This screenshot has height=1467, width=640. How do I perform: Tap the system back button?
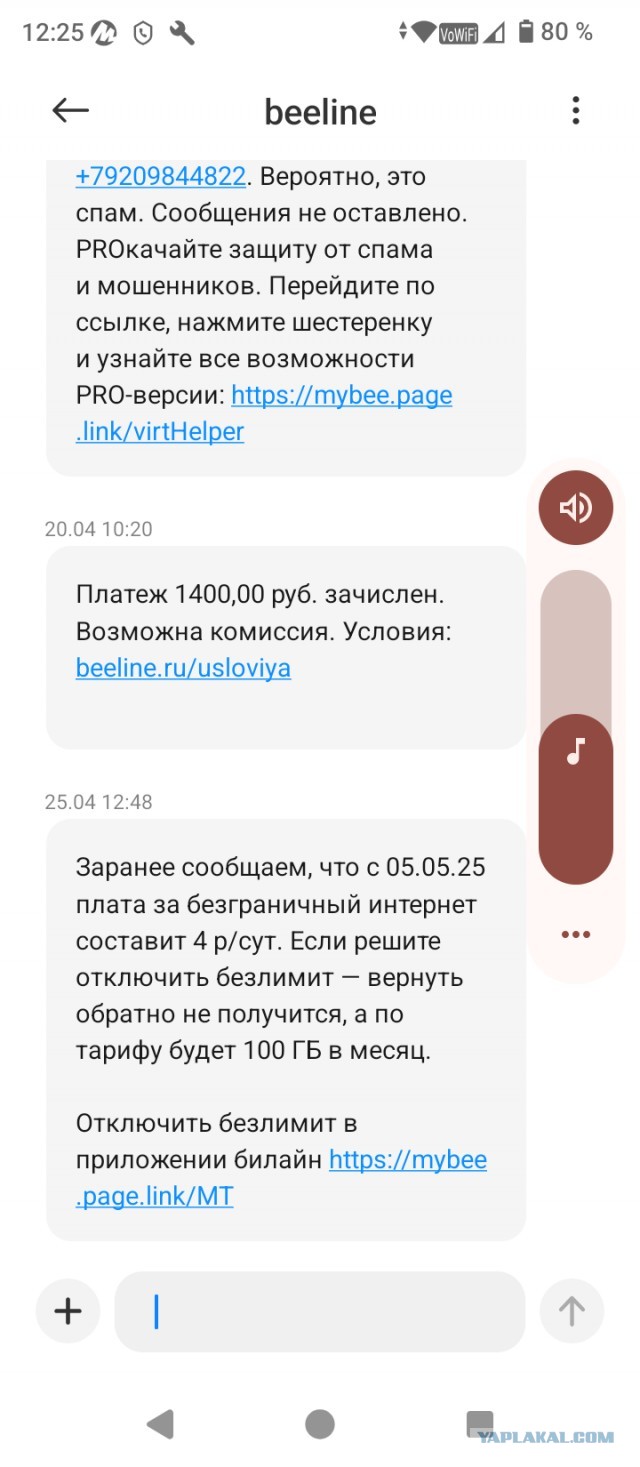(160, 1424)
